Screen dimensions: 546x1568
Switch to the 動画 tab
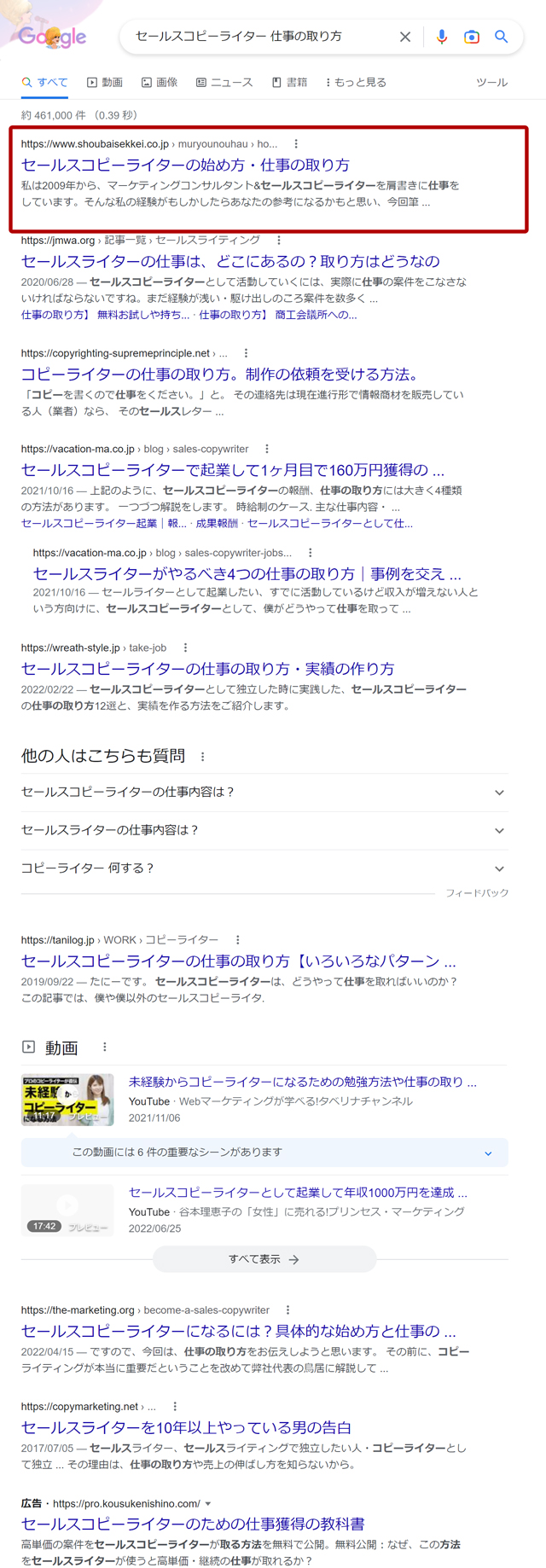click(x=104, y=82)
